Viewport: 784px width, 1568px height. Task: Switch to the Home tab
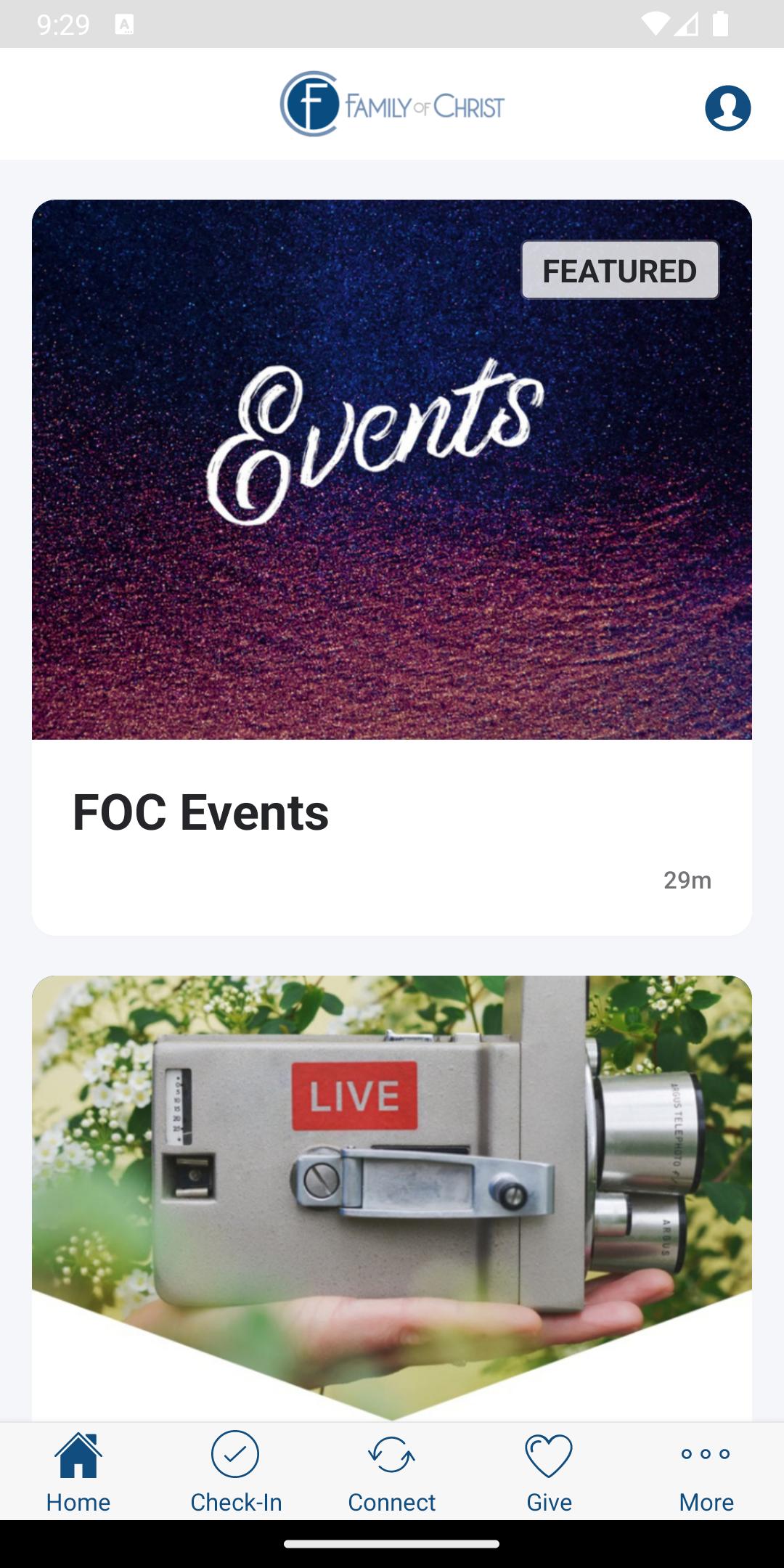tap(78, 1471)
